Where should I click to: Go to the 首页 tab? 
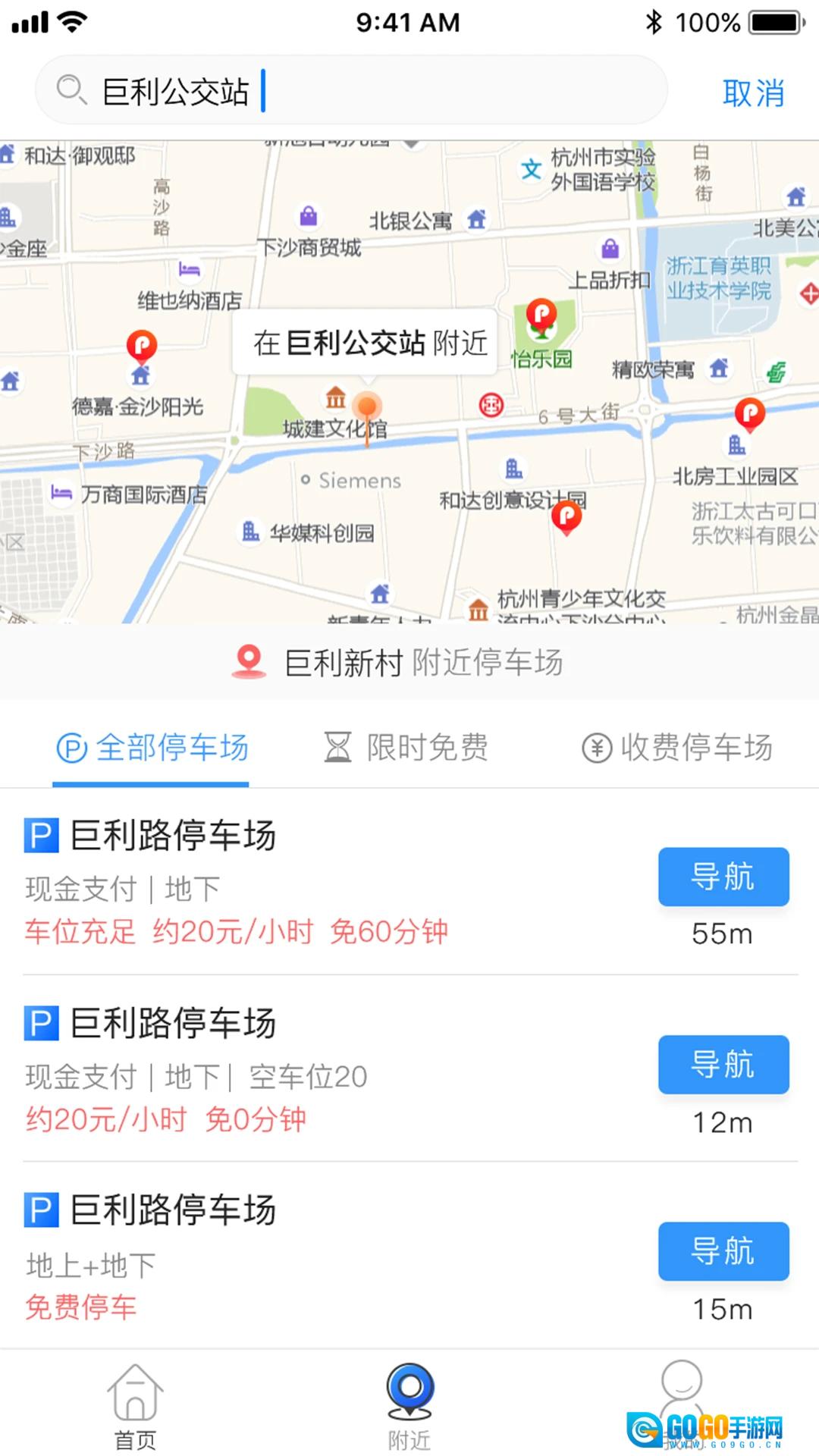(135, 1406)
